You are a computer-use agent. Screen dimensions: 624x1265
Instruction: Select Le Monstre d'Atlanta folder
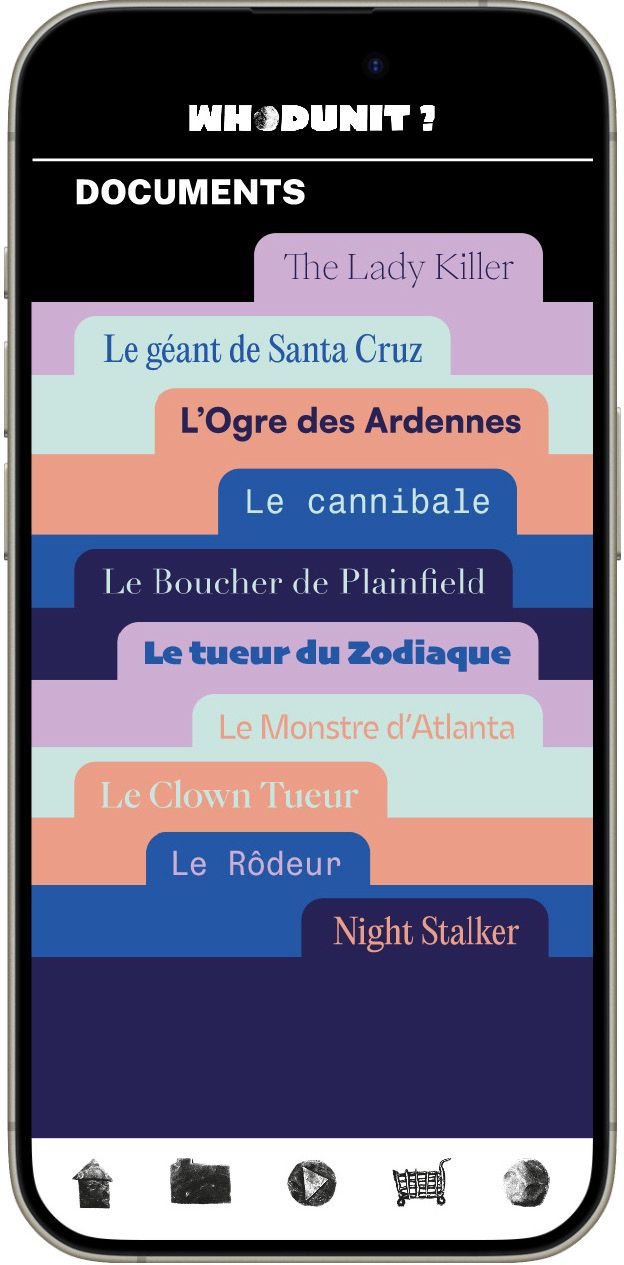(367, 726)
